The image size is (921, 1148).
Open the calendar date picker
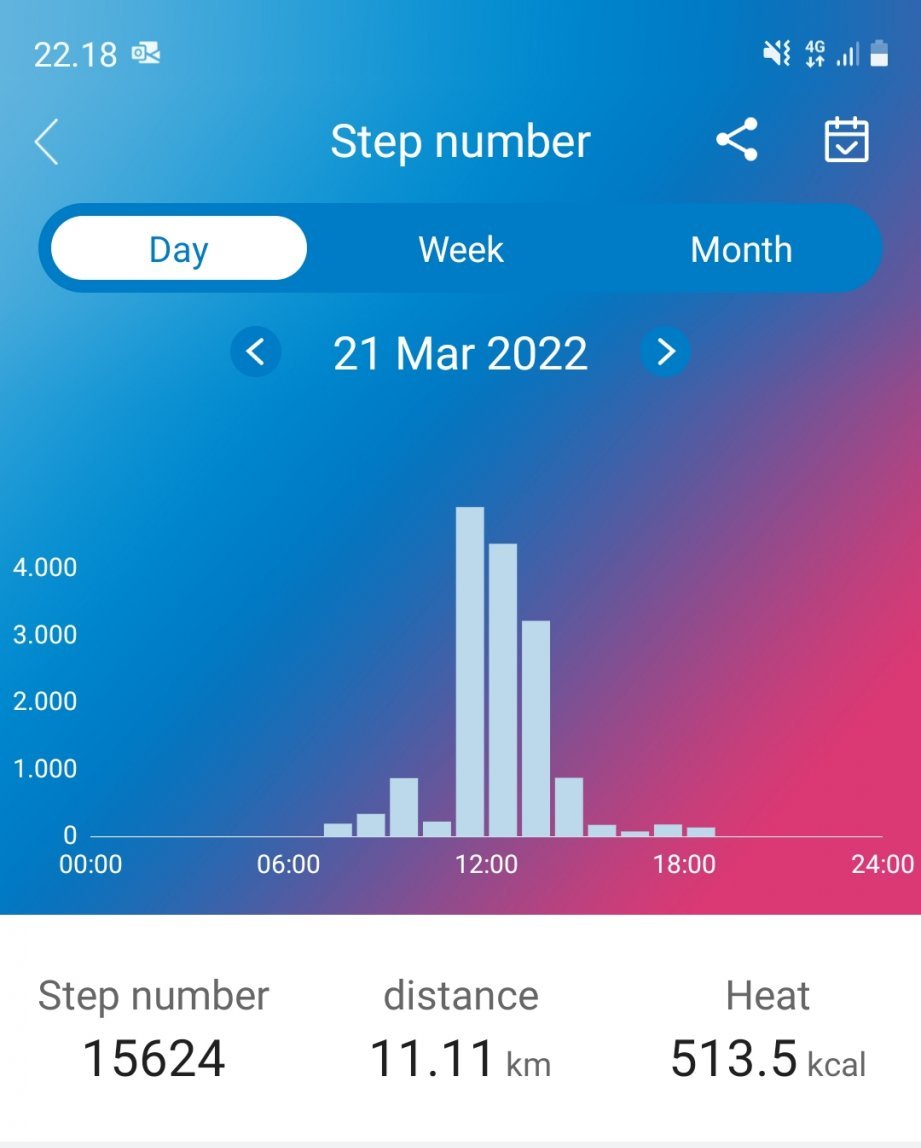click(x=846, y=140)
